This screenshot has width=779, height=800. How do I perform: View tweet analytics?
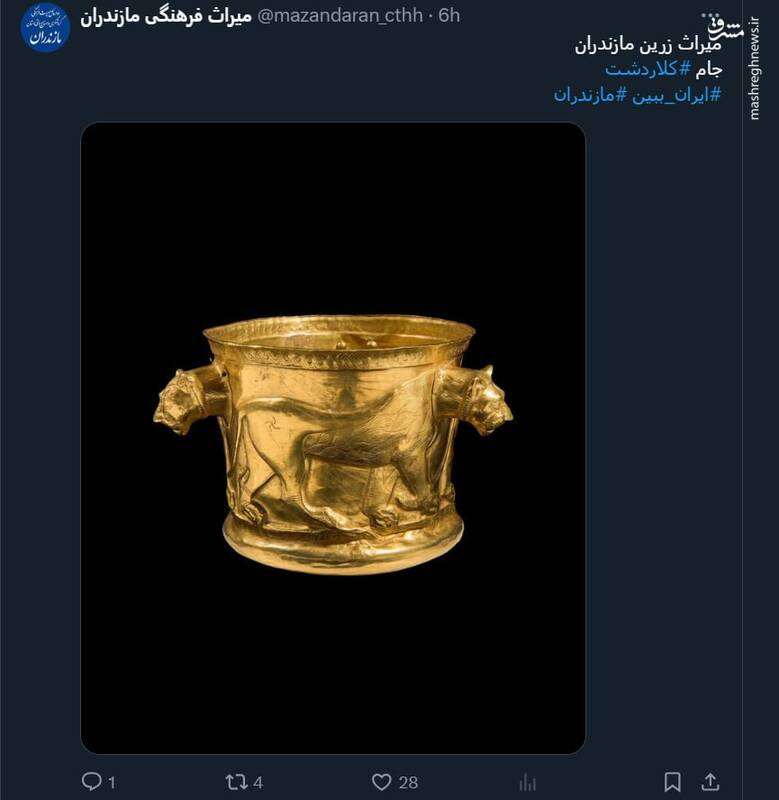[527, 781]
